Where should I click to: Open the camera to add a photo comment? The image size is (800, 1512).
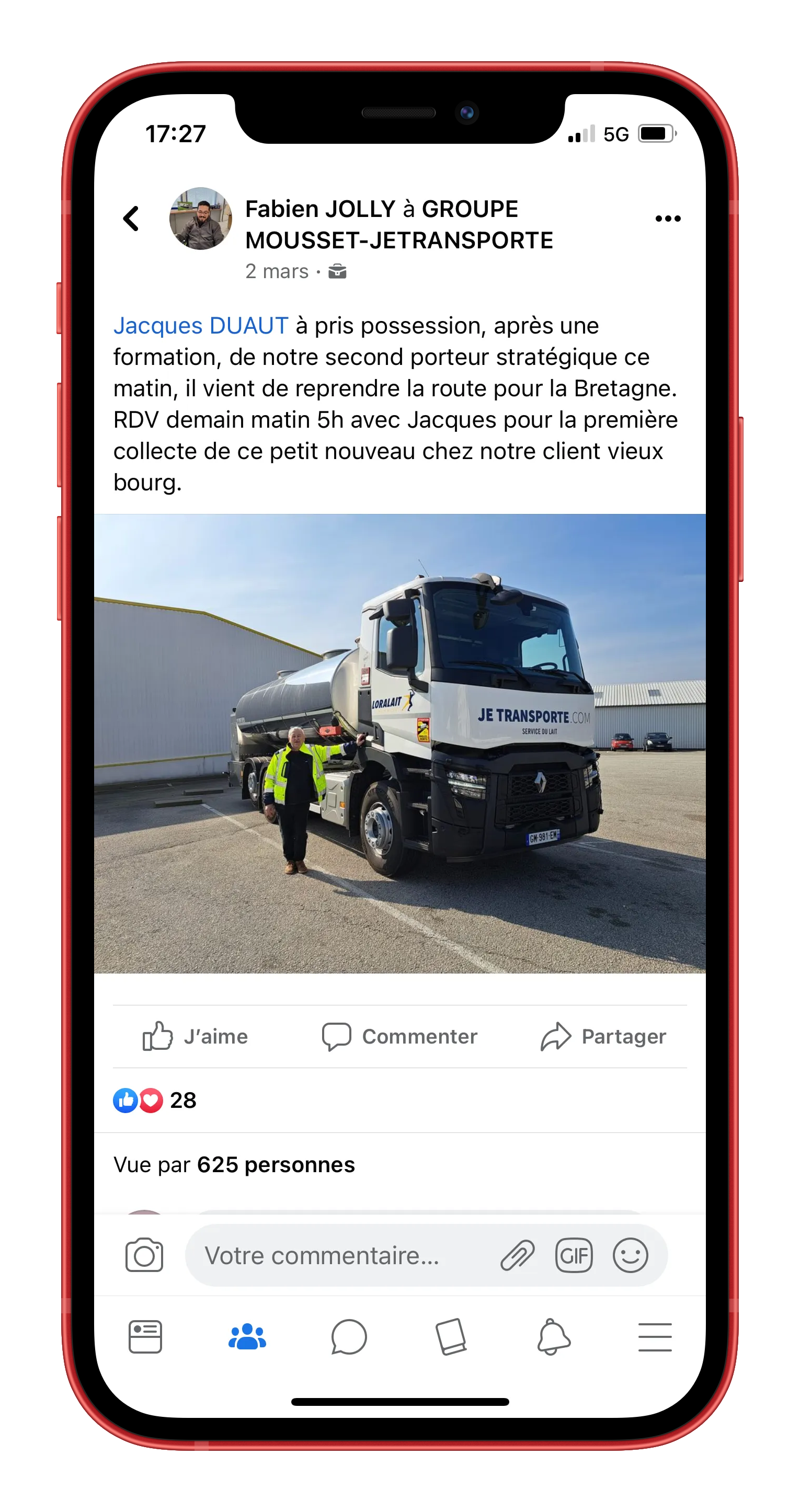click(144, 1255)
